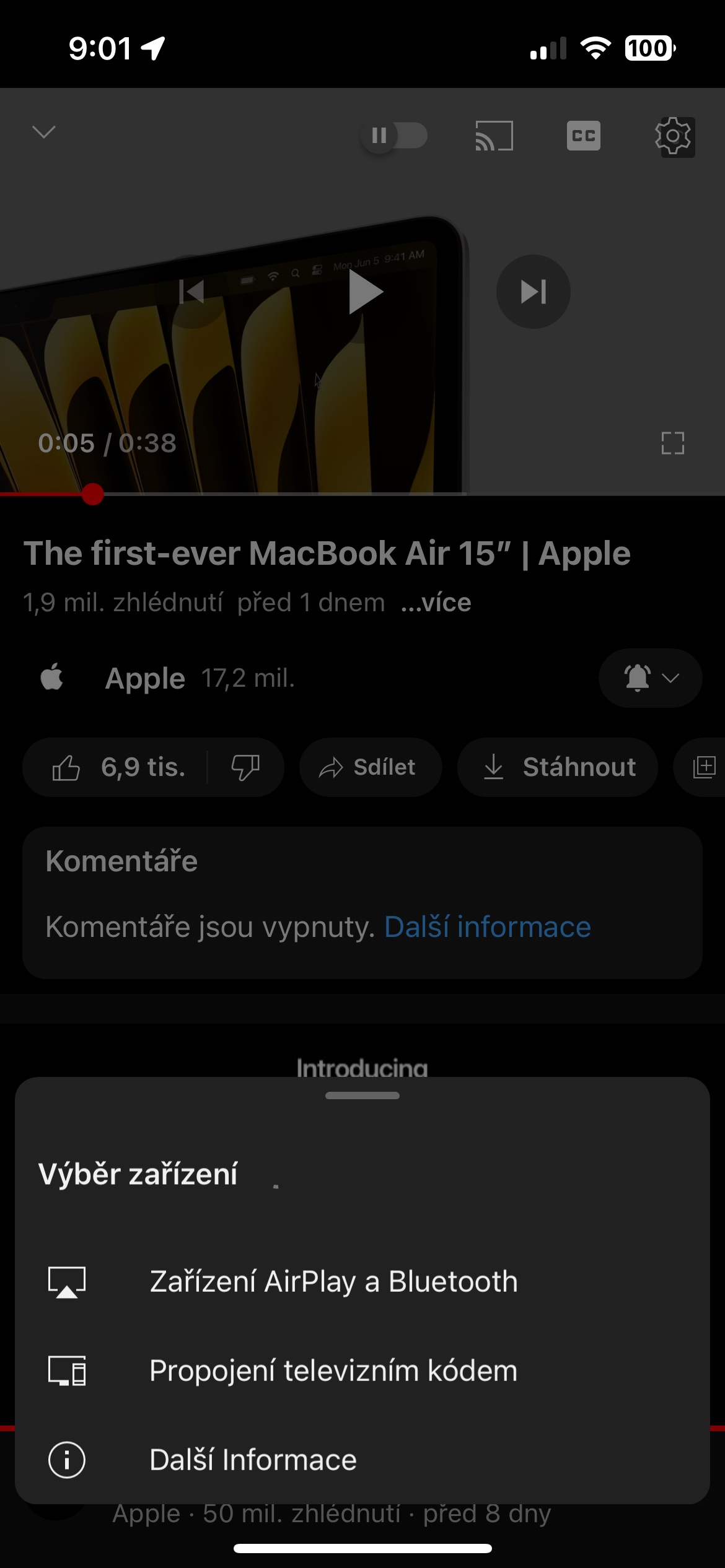Play the MacBook Air video
The image size is (725, 1568).
tap(364, 292)
